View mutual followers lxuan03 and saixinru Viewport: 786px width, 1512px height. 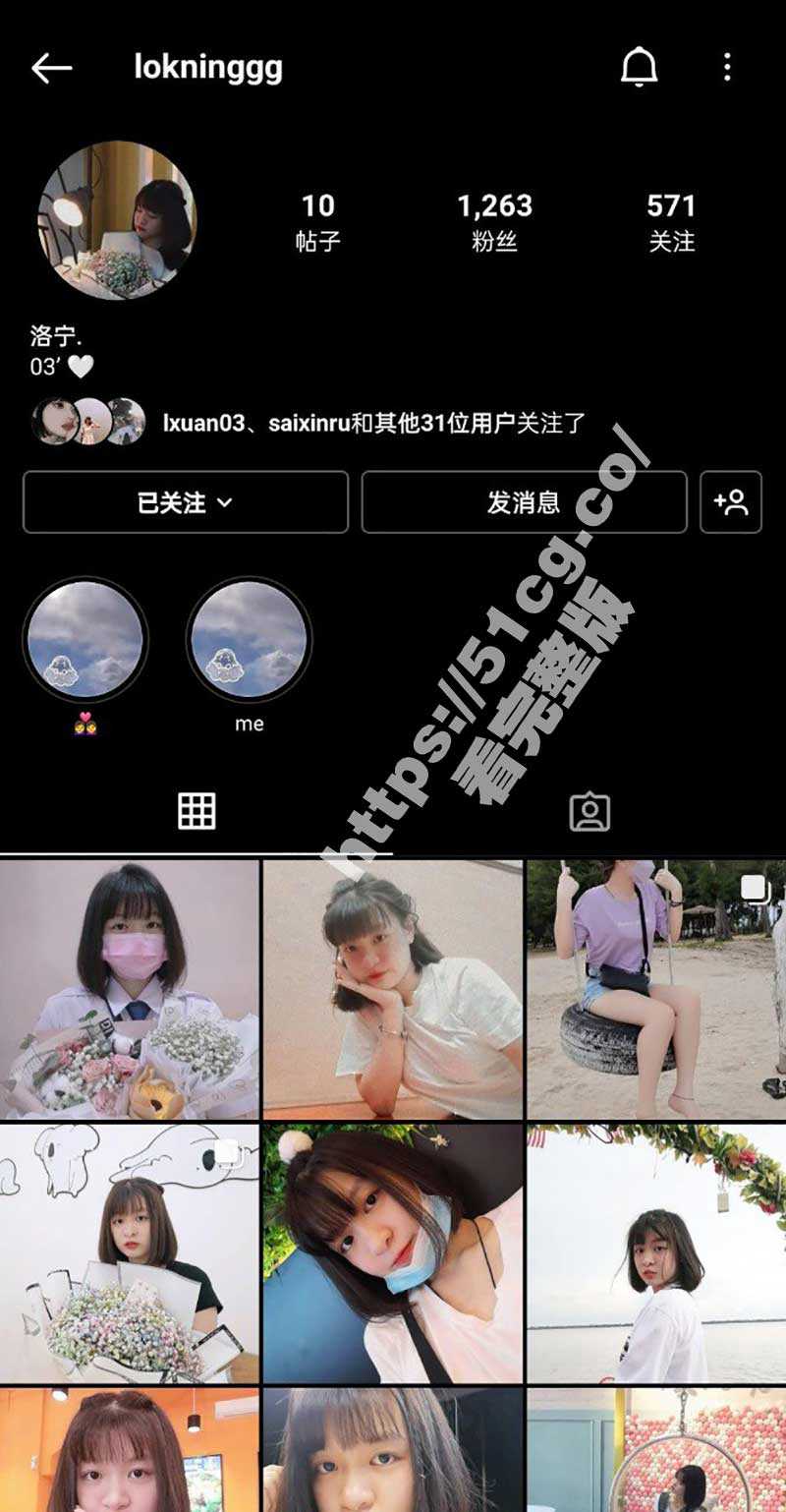[x=373, y=424]
